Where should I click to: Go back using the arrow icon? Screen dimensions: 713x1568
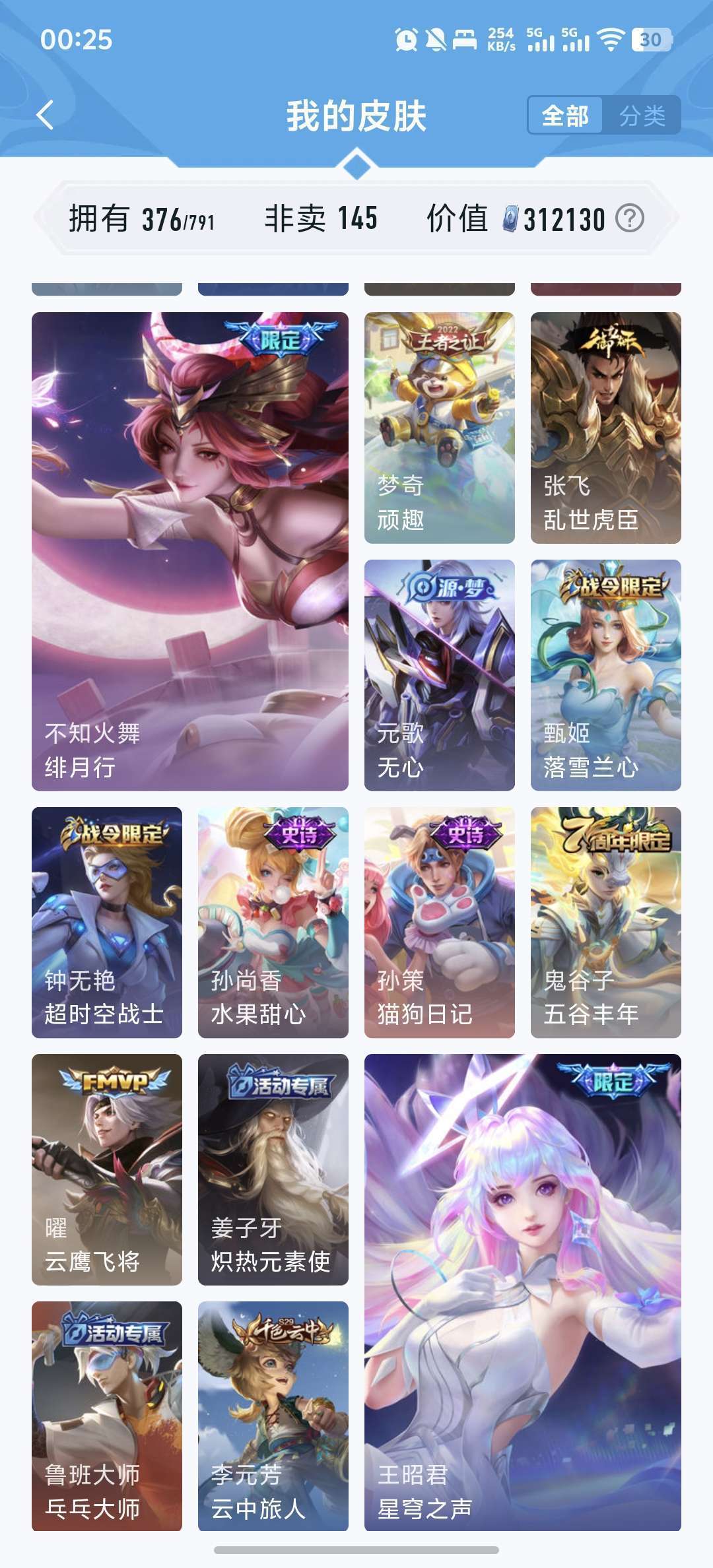pyautogui.click(x=45, y=115)
